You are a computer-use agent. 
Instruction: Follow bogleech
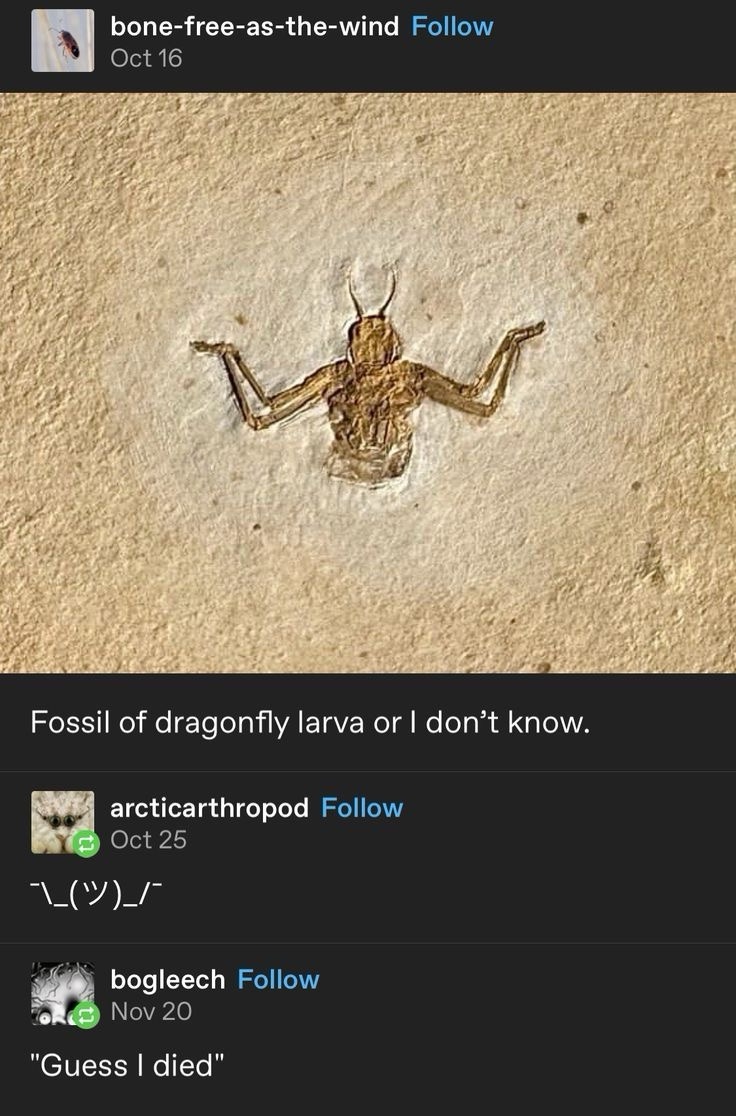point(278,980)
